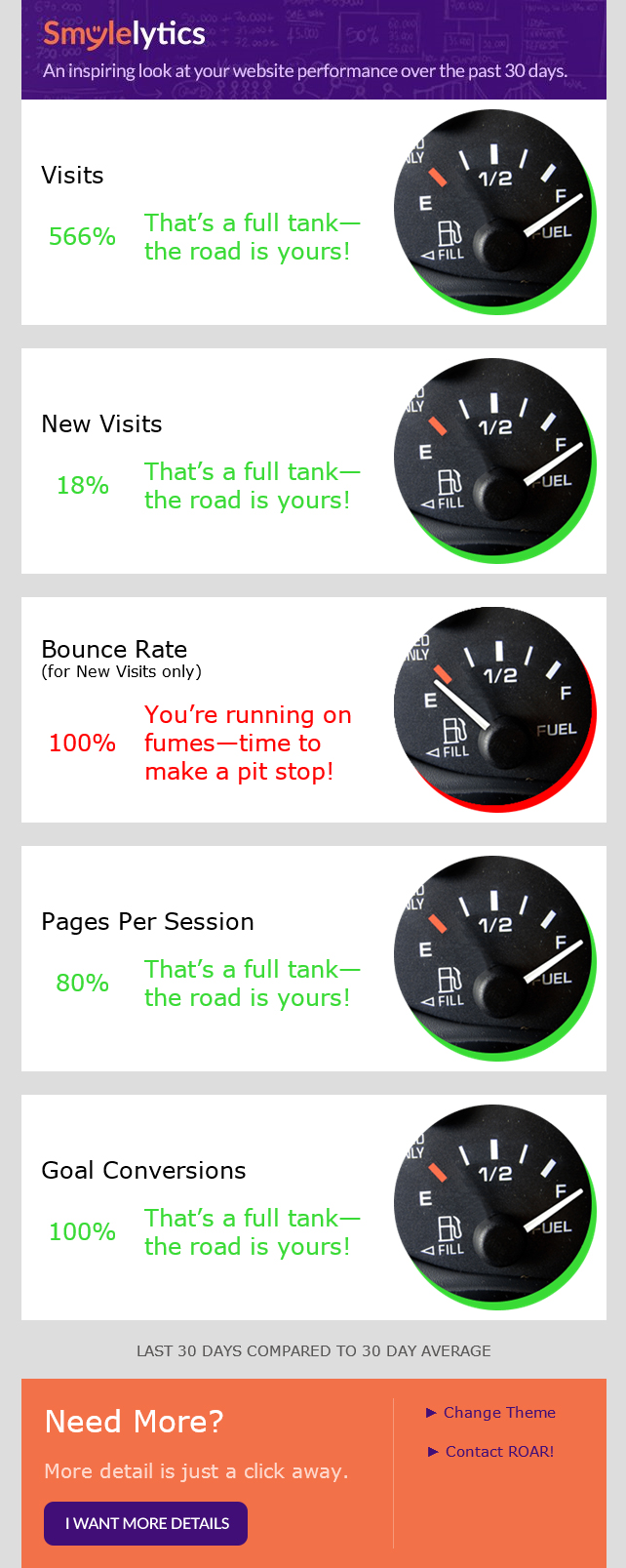The width and height of the screenshot is (626, 1568).
Task: Open the Change Theme link
Action: pos(498,1412)
